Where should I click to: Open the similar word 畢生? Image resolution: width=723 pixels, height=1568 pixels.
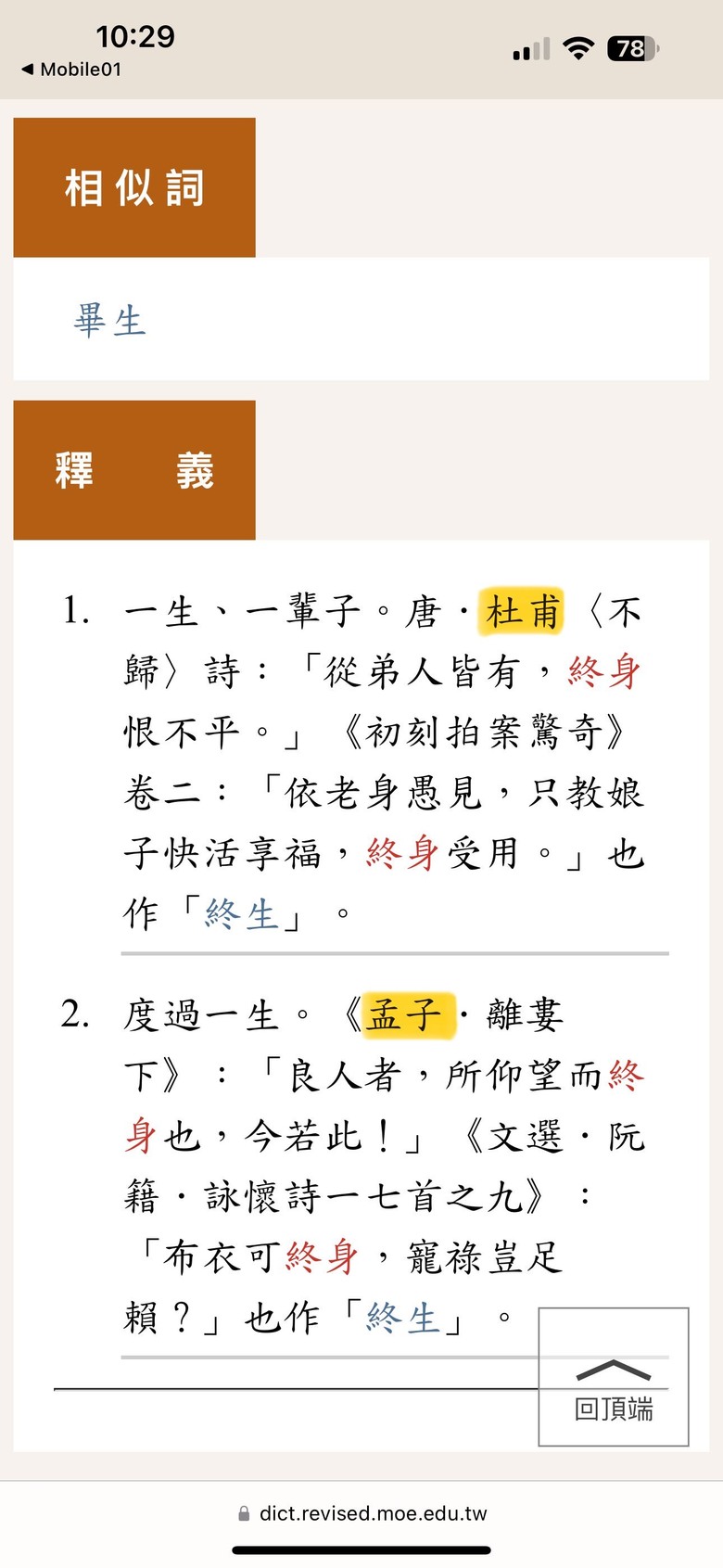(x=110, y=321)
